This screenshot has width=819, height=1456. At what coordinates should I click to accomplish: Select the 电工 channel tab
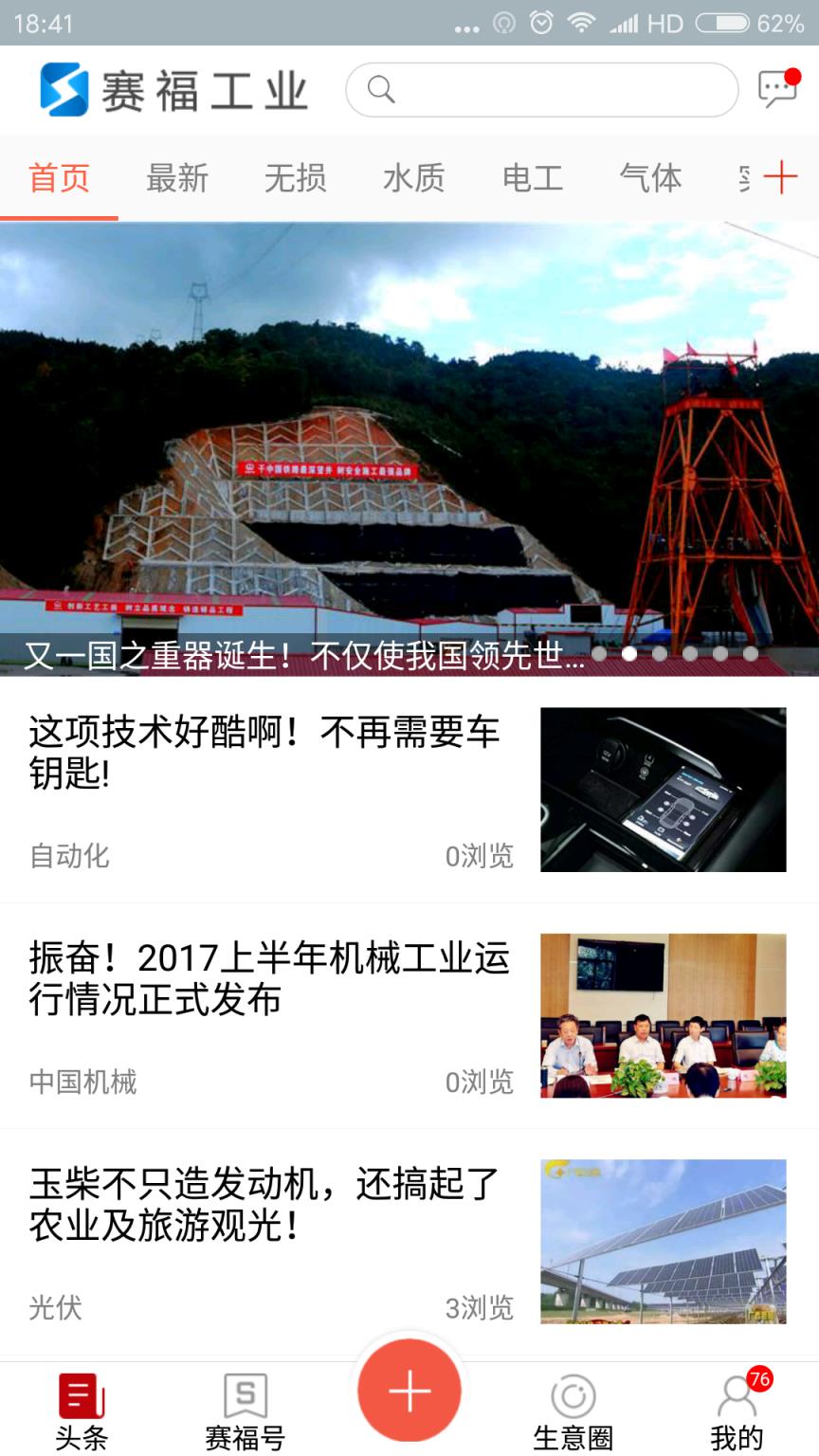pos(532,178)
